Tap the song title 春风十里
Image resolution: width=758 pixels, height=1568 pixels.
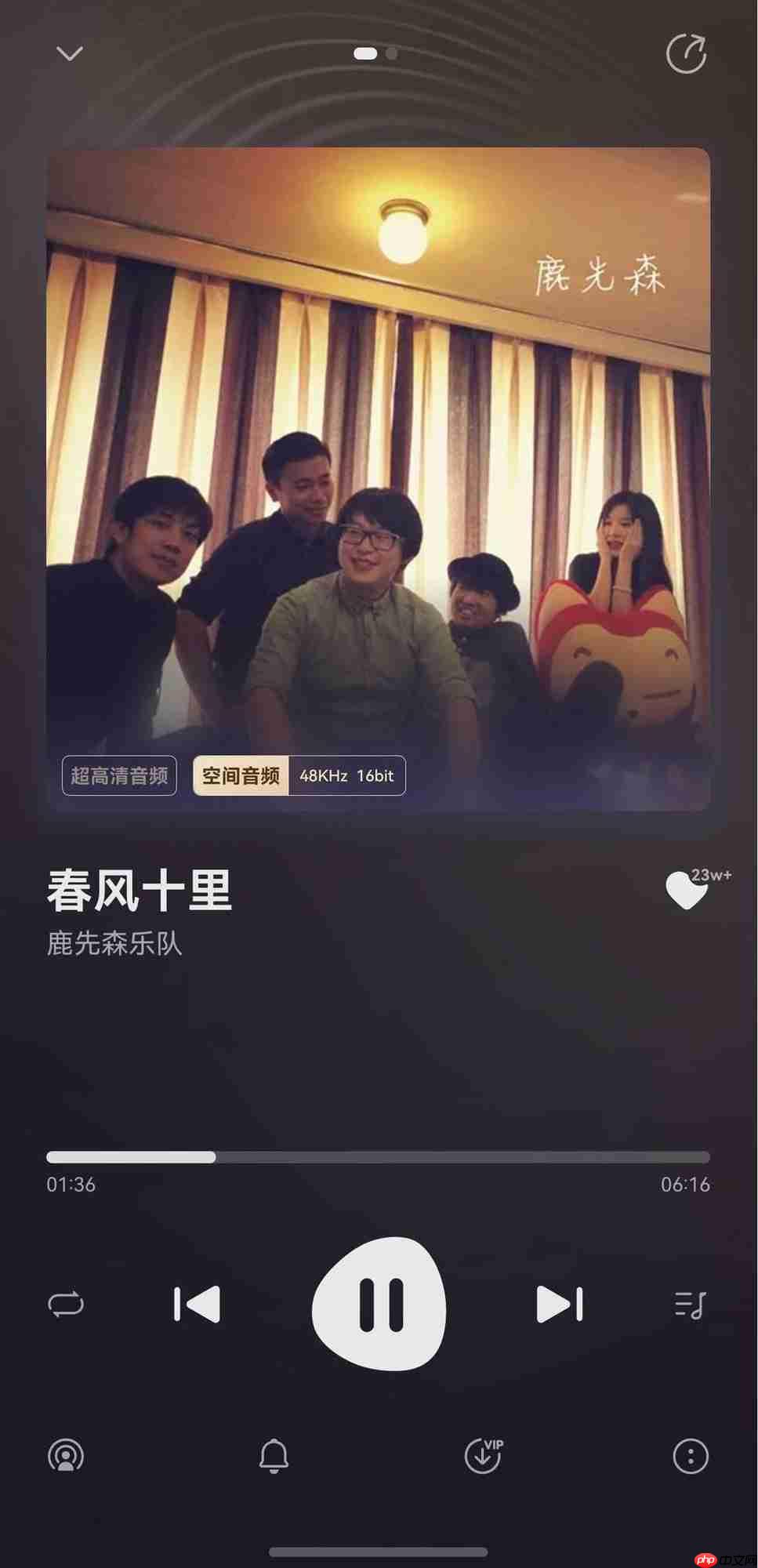[x=138, y=889]
